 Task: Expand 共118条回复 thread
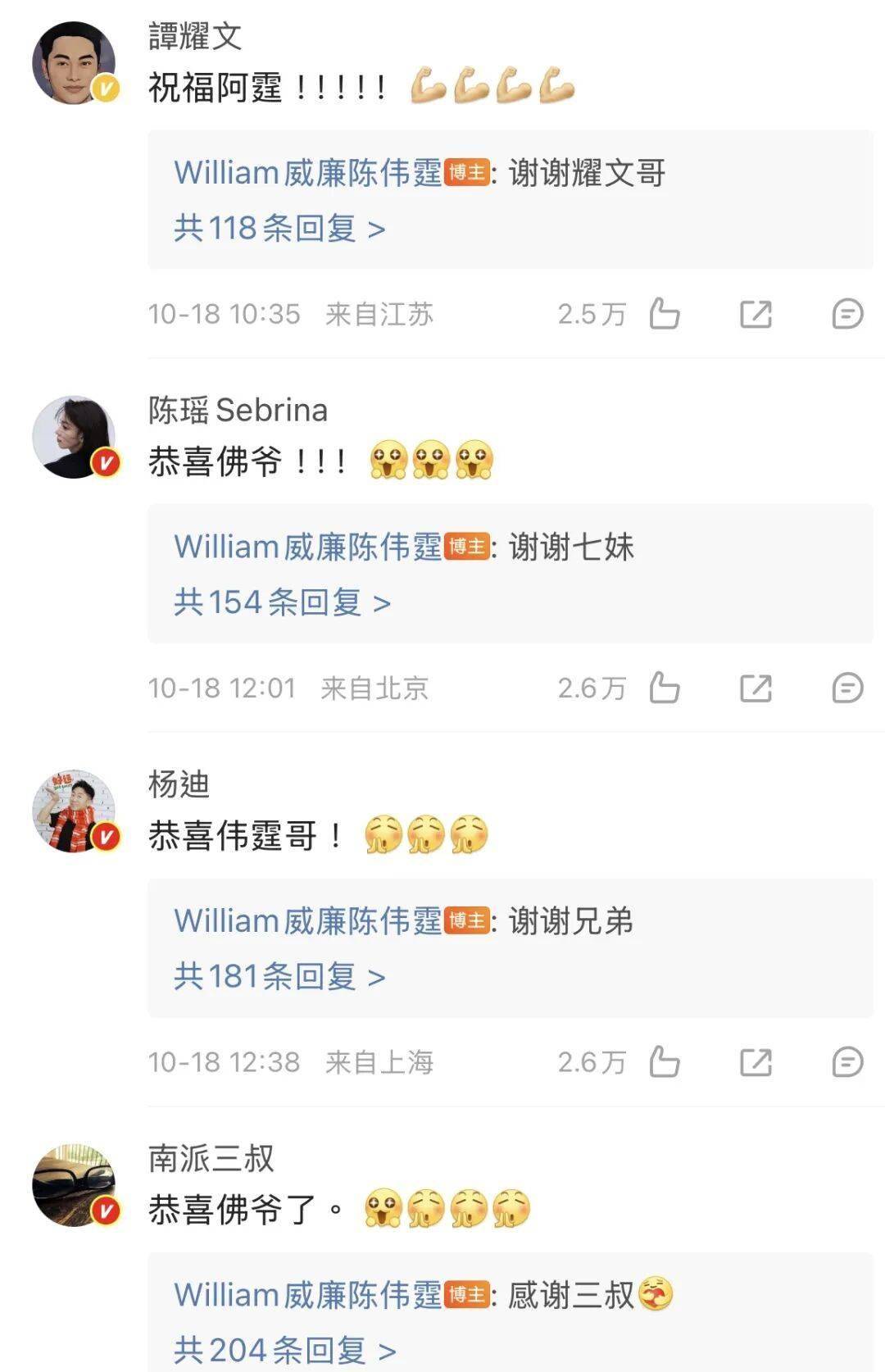[279, 229]
